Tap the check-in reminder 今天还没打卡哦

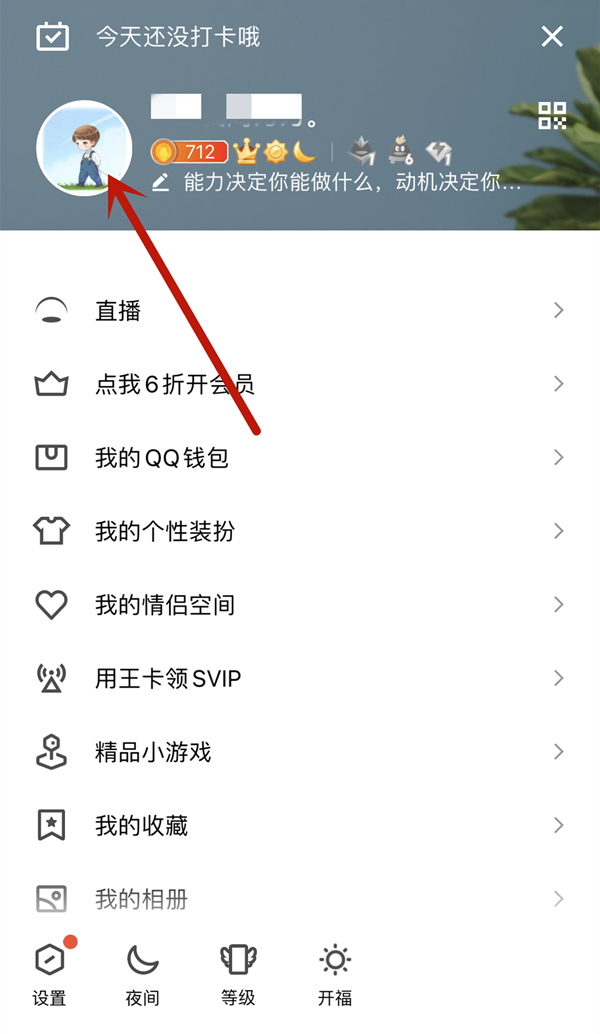tap(177, 38)
